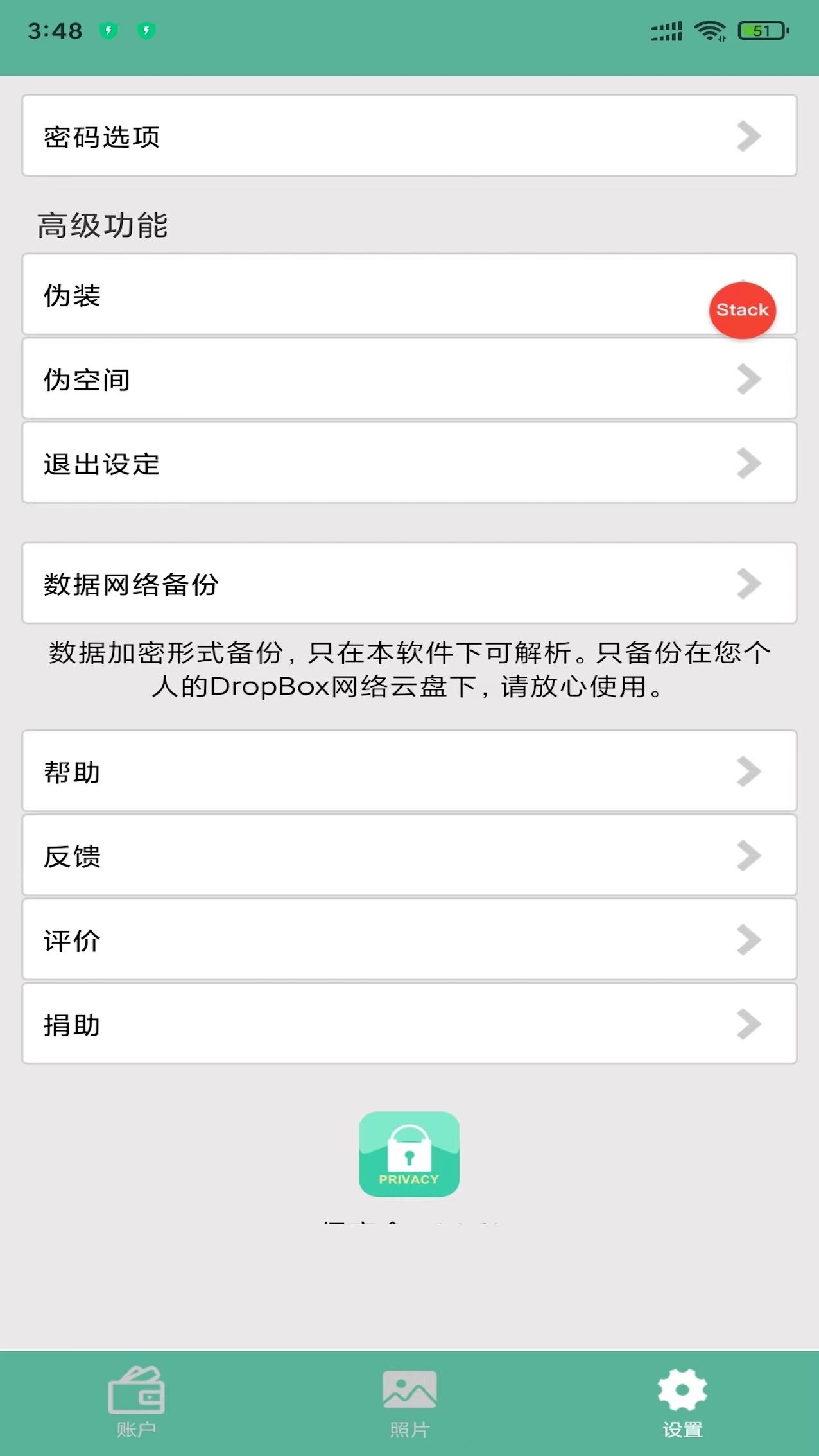Open 退出设定 options
Image resolution: width=819 pixels, height=1456 pixels.
pyautogui.click(x=410, y=464)
